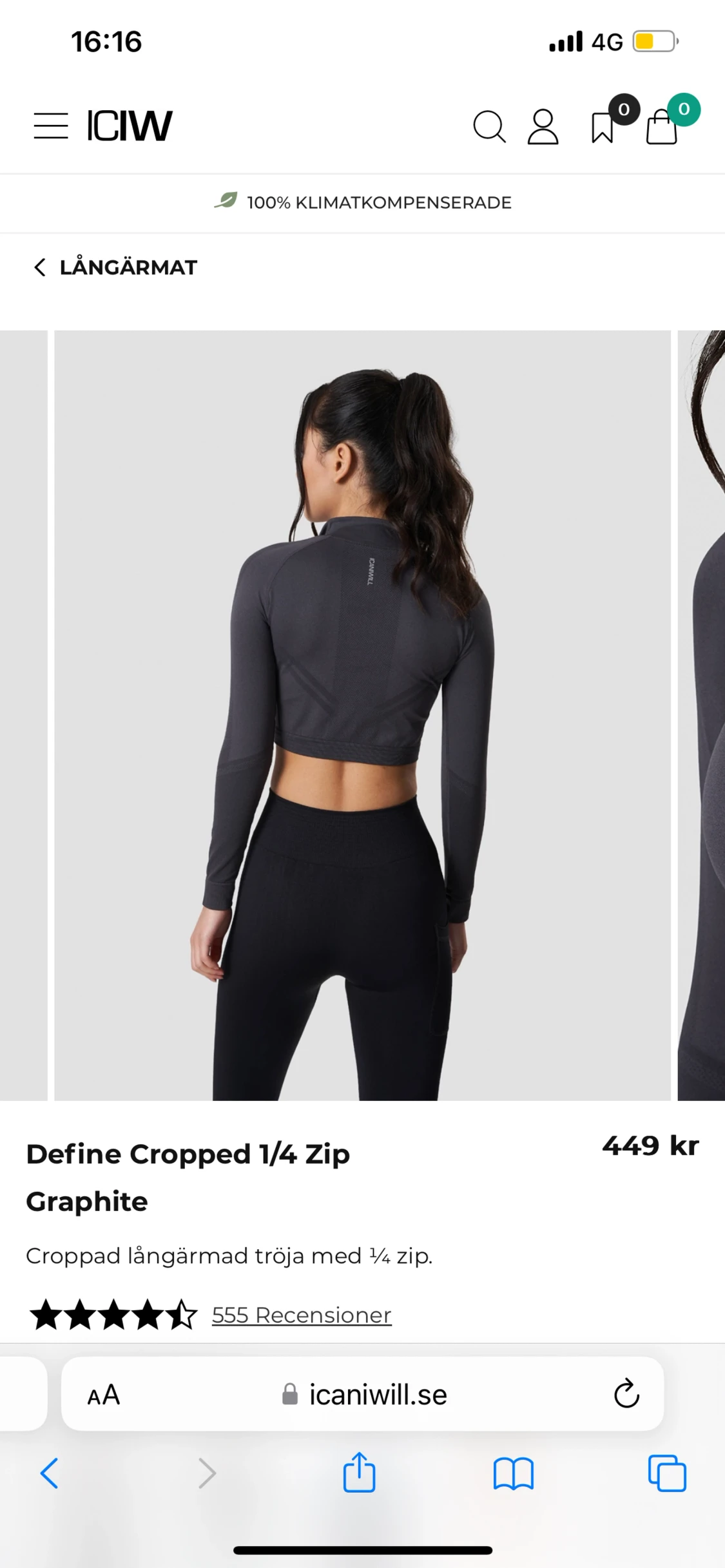Reload the page
725x1568 pixels.
[626, 1395]
